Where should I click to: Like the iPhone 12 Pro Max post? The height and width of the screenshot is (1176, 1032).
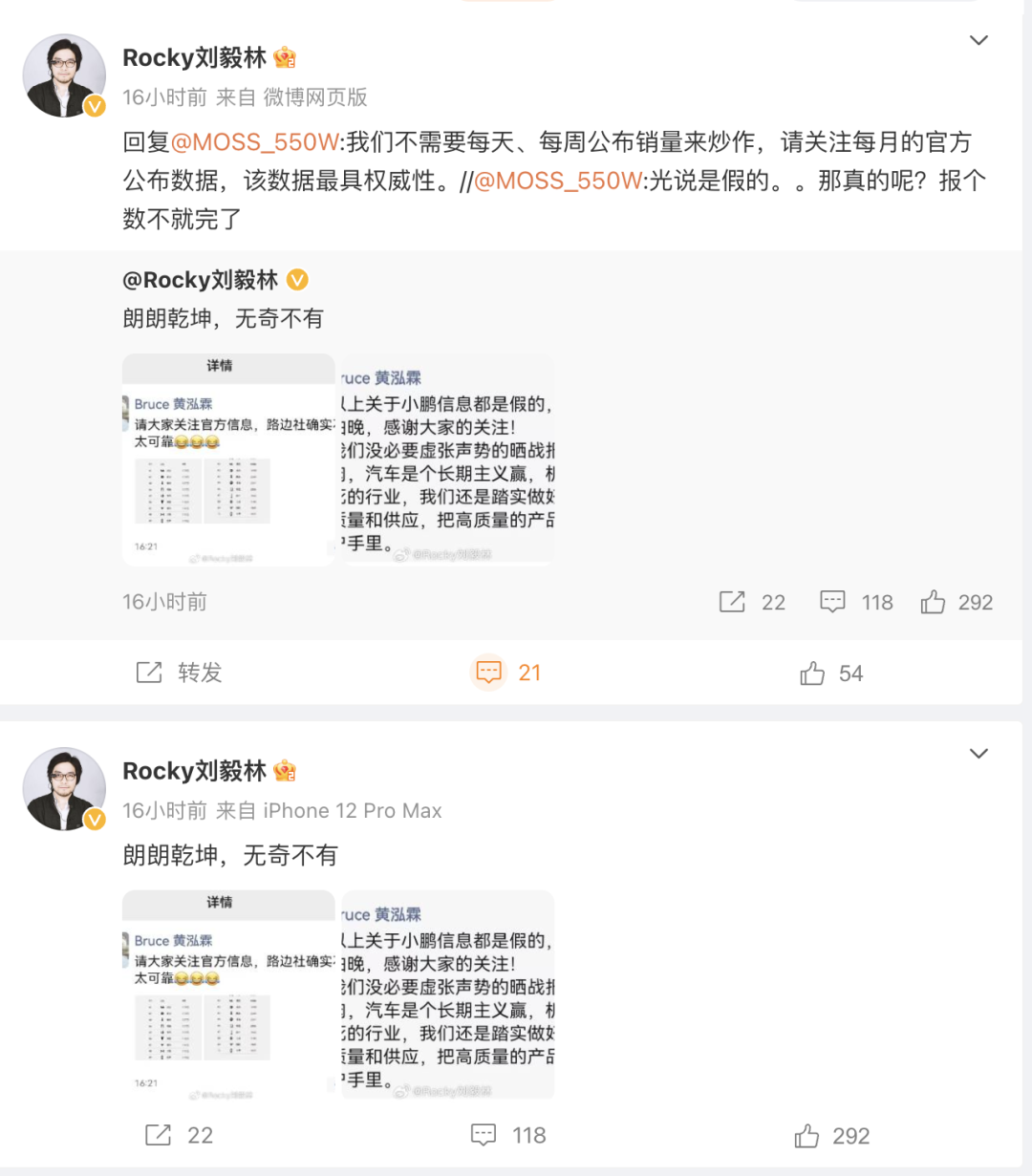[x=831, y=1136]
